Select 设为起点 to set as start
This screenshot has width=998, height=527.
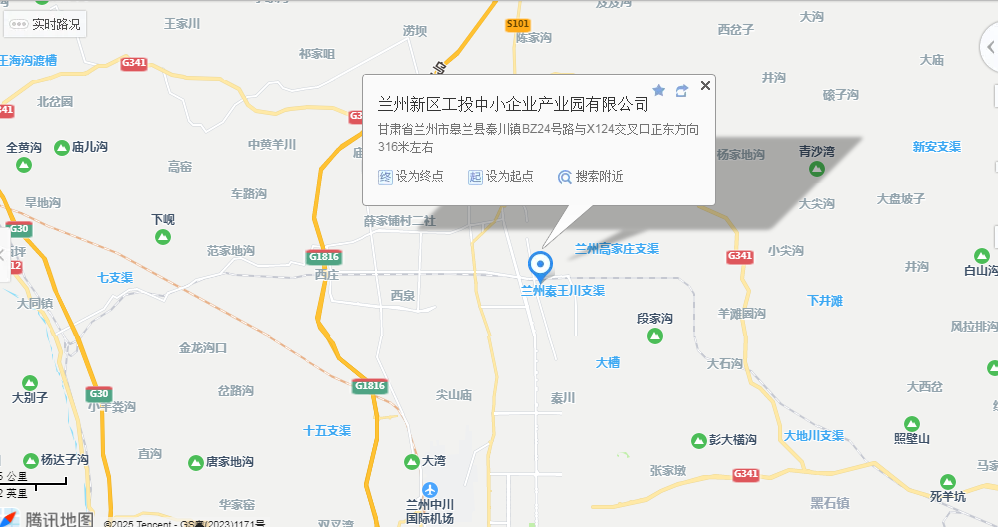(501, 177)
